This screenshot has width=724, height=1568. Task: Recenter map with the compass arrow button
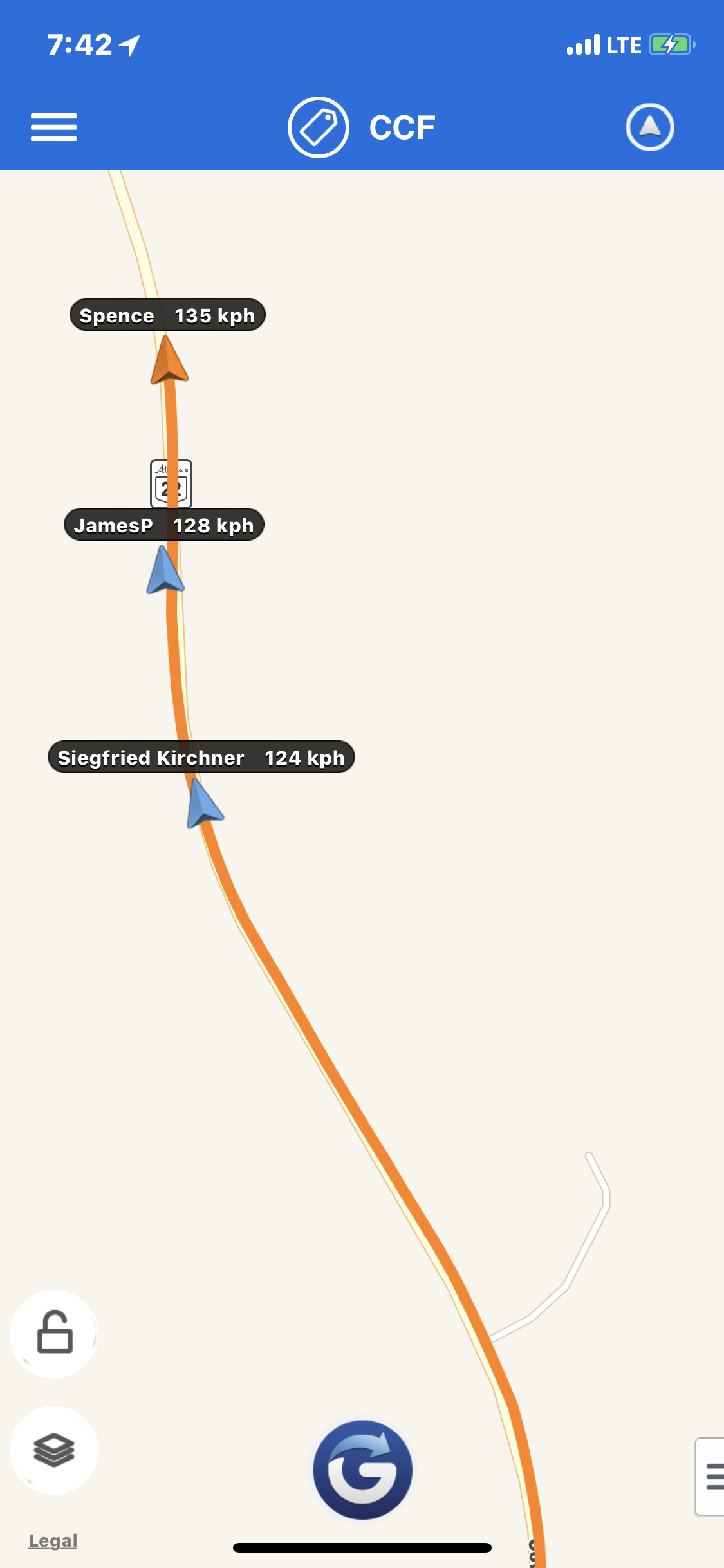650,127
